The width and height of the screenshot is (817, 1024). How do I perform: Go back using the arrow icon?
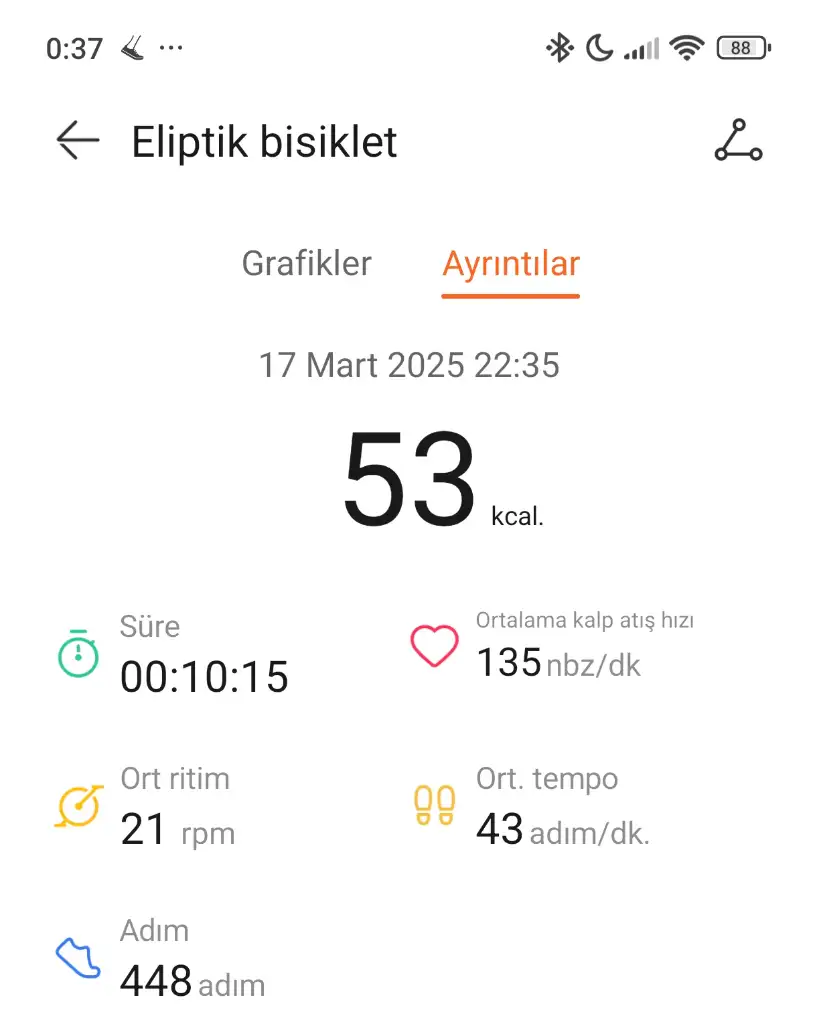tap(78, 141)
